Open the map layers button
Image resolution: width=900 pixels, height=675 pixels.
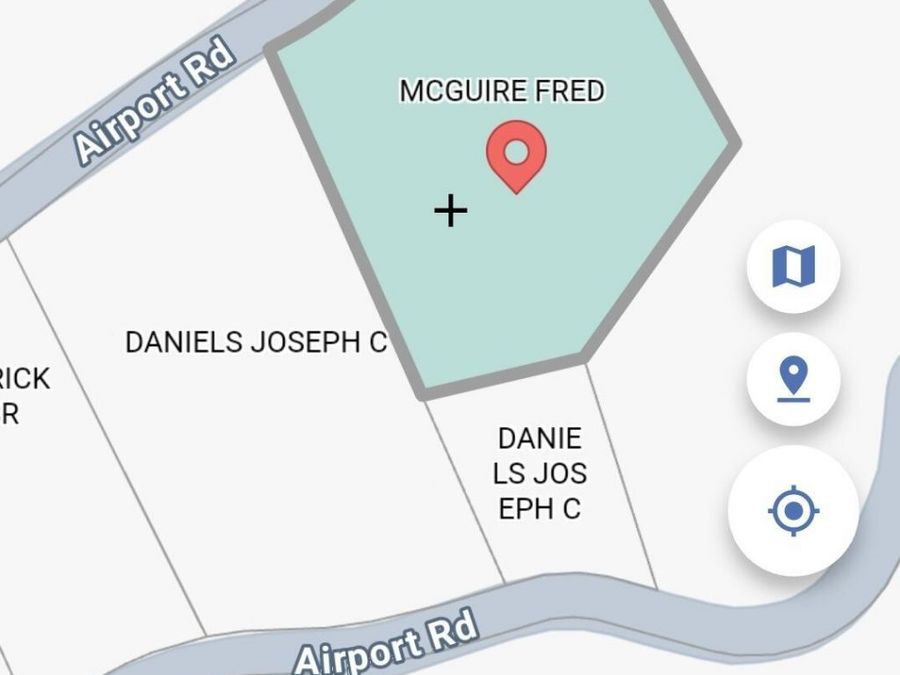(793, 266)
